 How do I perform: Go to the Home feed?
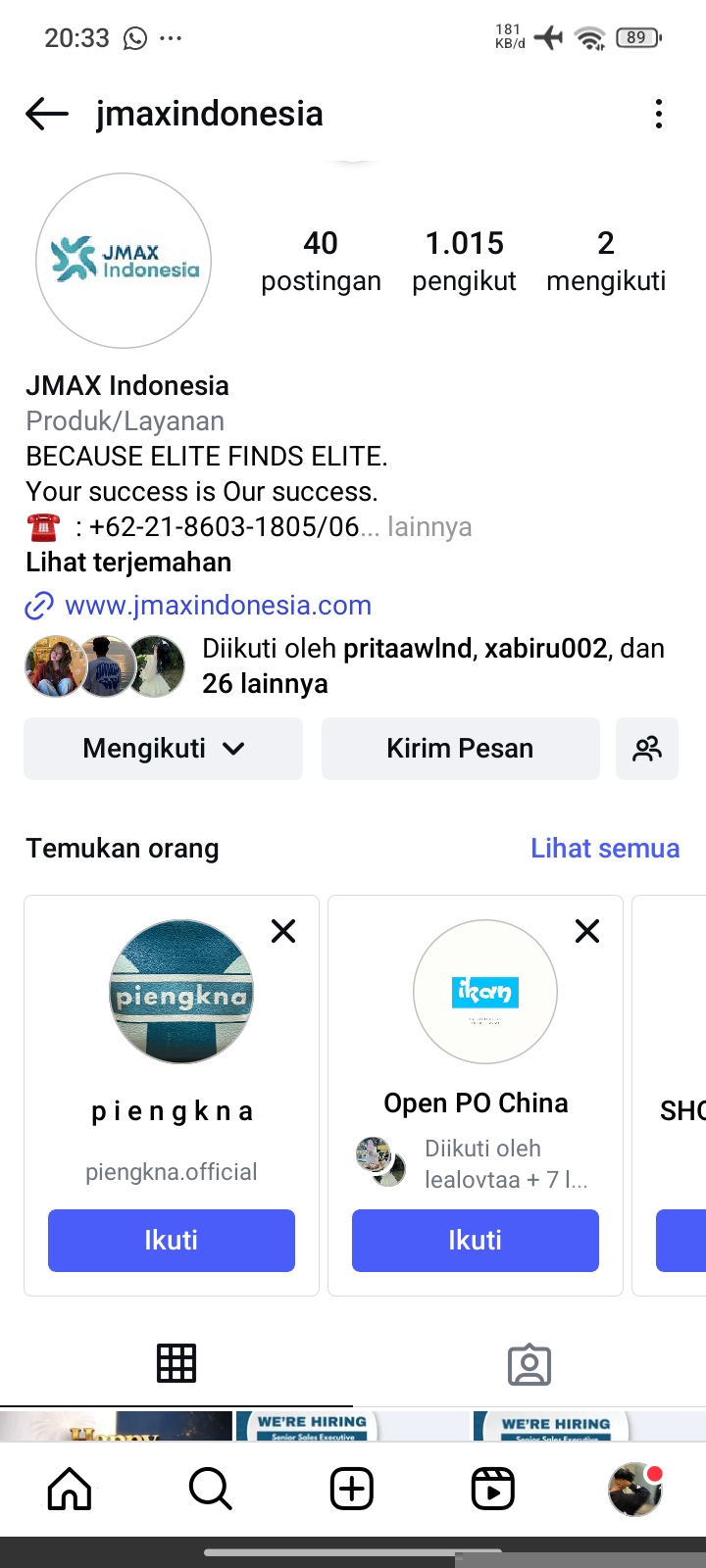pyautogui.click(x=70, y=1490)
